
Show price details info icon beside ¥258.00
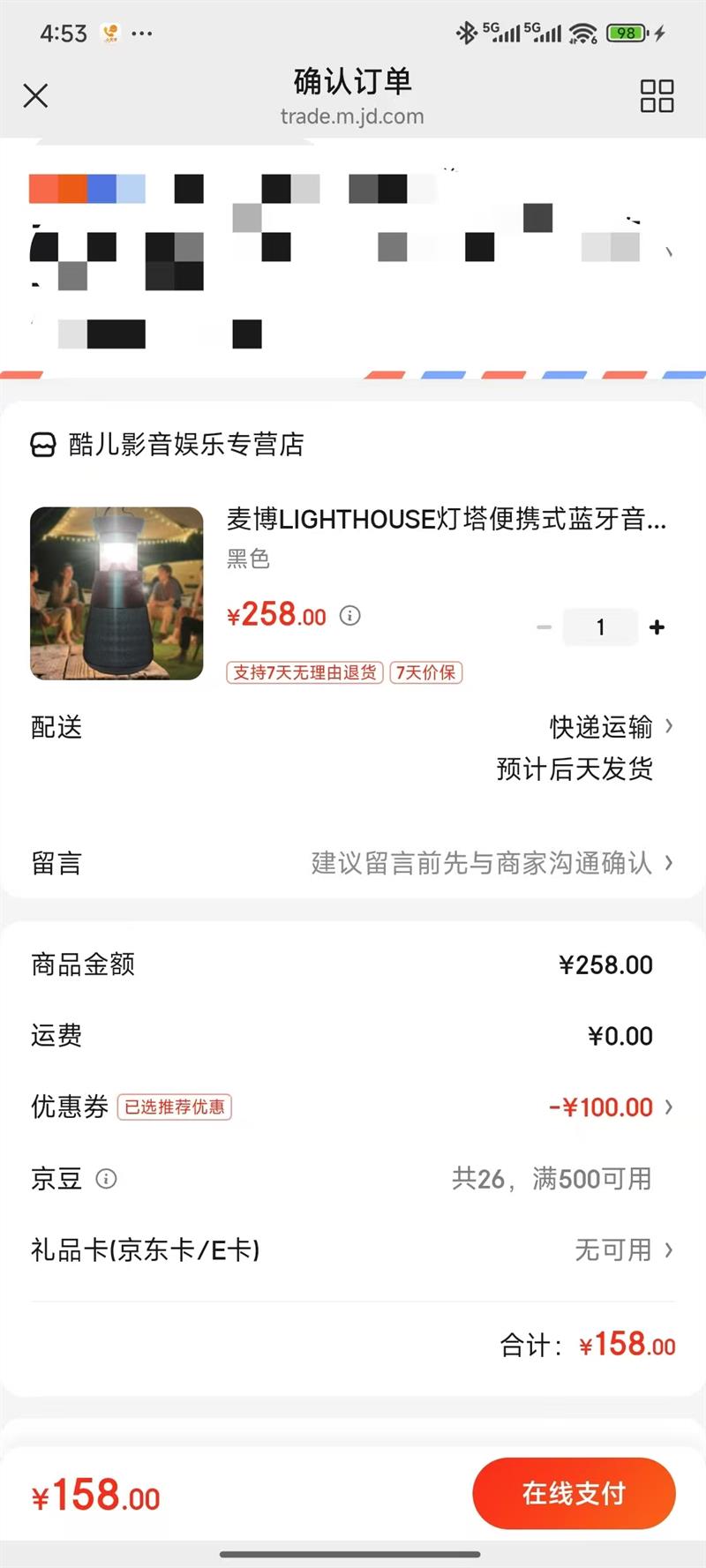(350, 616)
